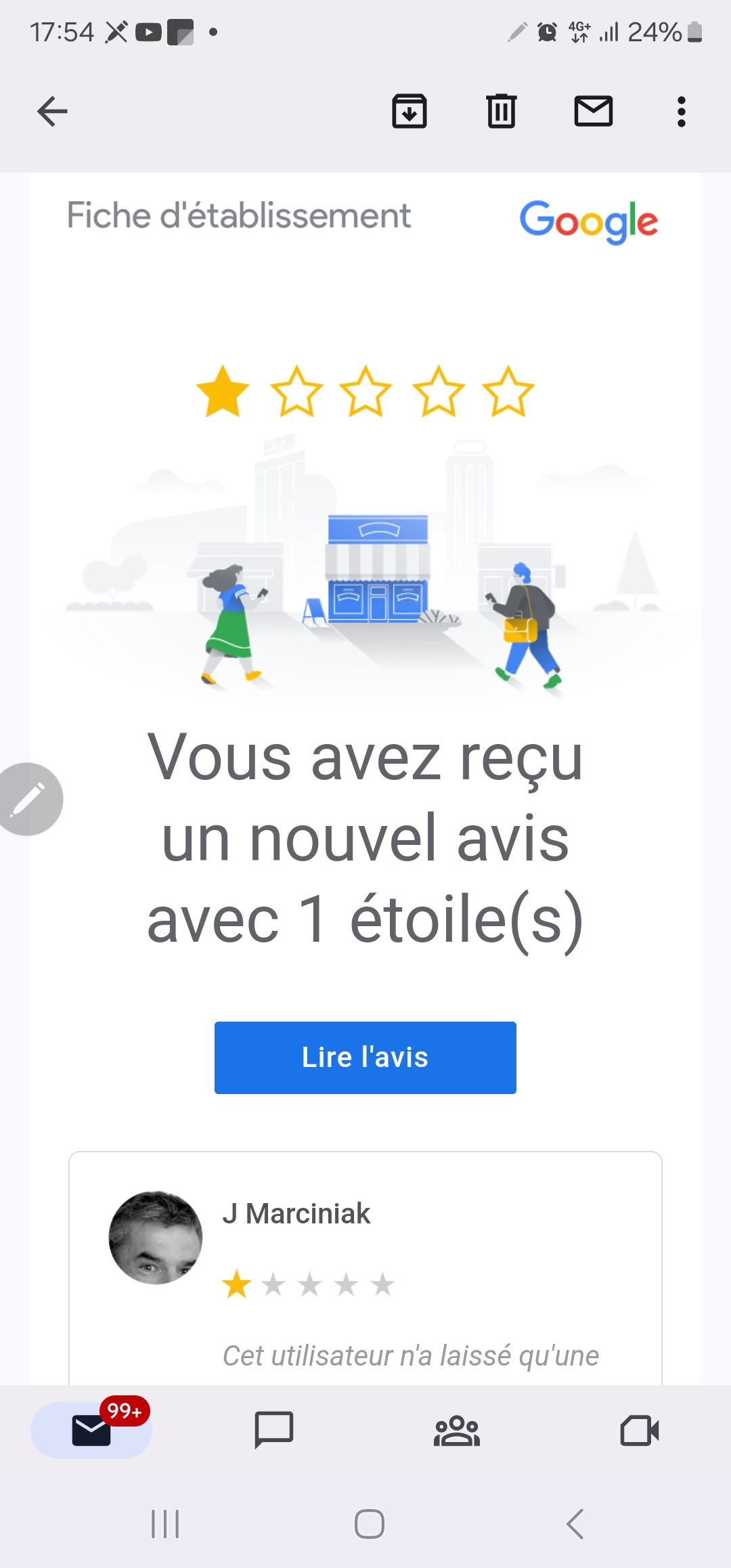Screen dimensions: 731x1568
Task: Tap the Lire l'avis button
Action: (365, 1058)
